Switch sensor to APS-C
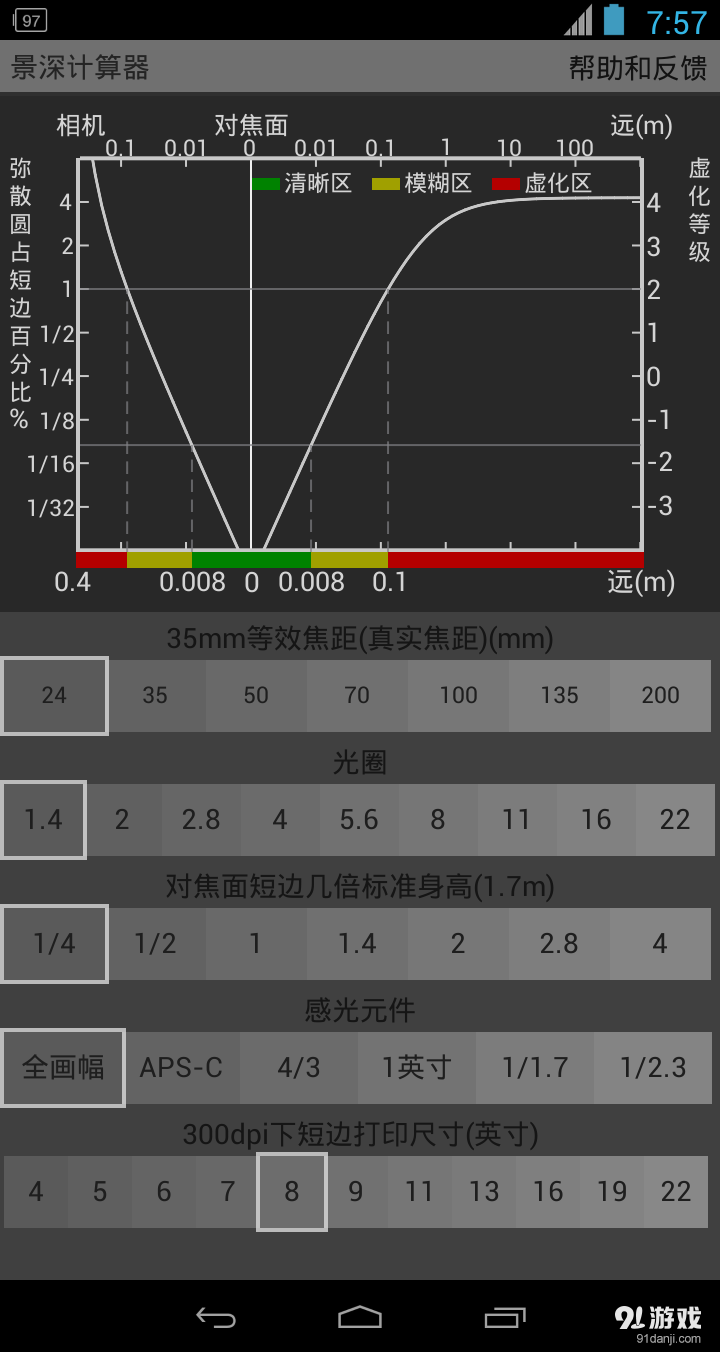This screenshot has width=720, height=1352. 182,1068
